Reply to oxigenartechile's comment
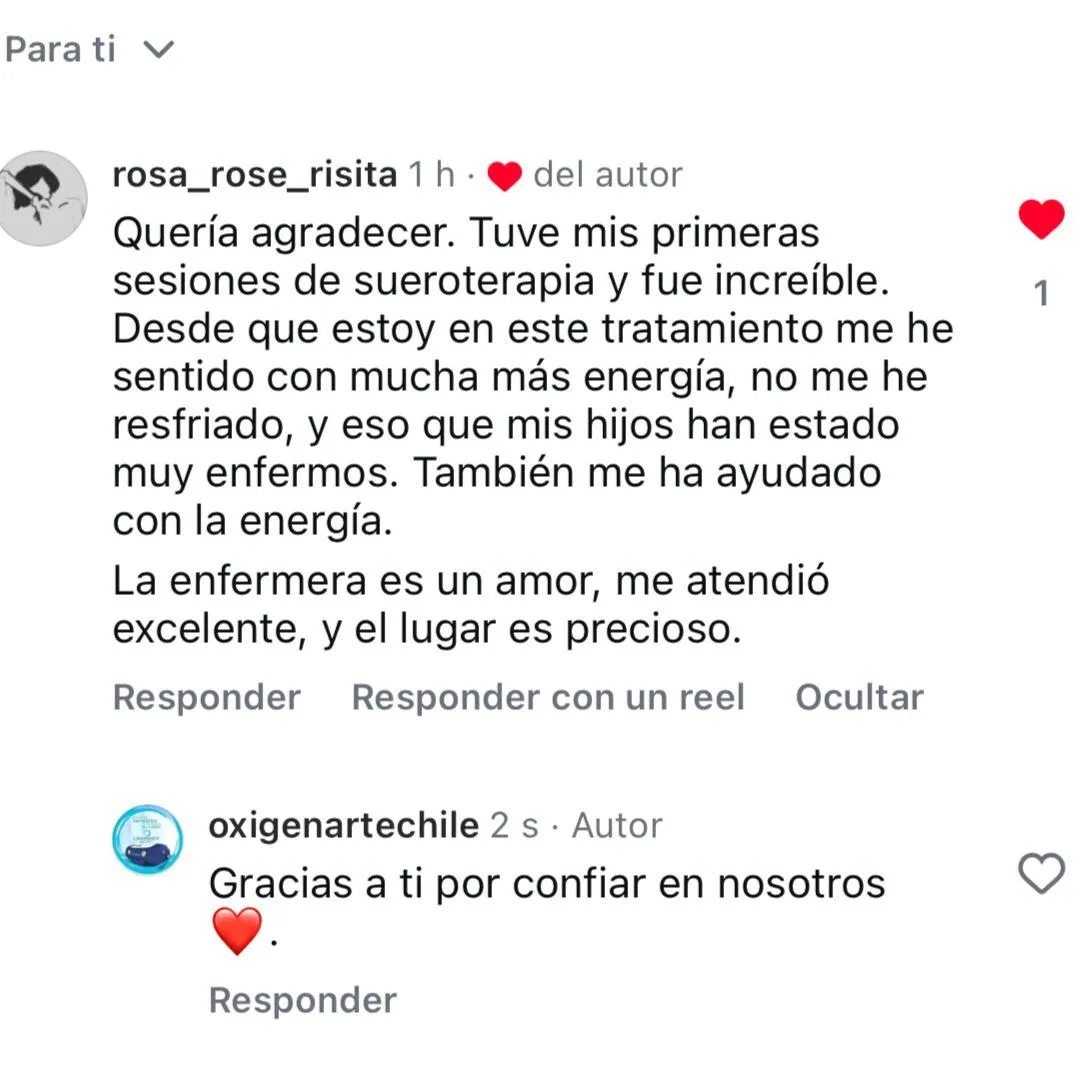The height and width of the screenshot is (1076, 1076). (302, 1000)
